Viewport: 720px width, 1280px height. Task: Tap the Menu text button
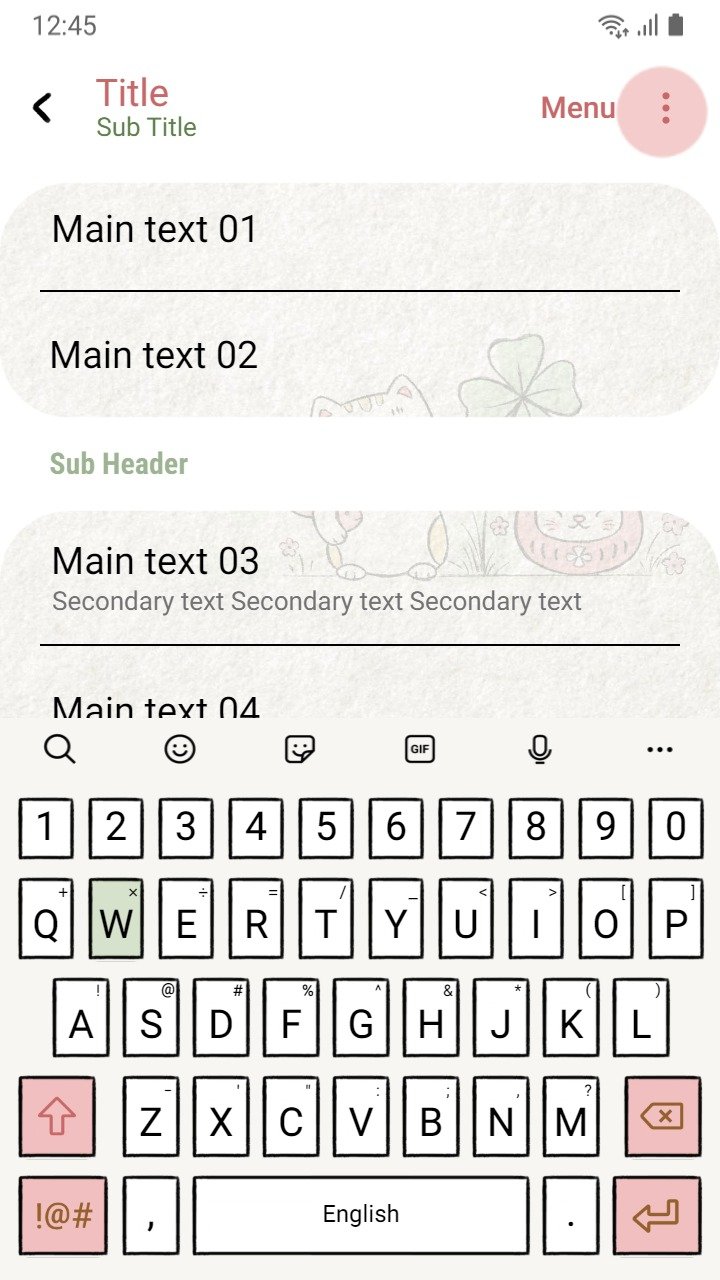point(578,108)
